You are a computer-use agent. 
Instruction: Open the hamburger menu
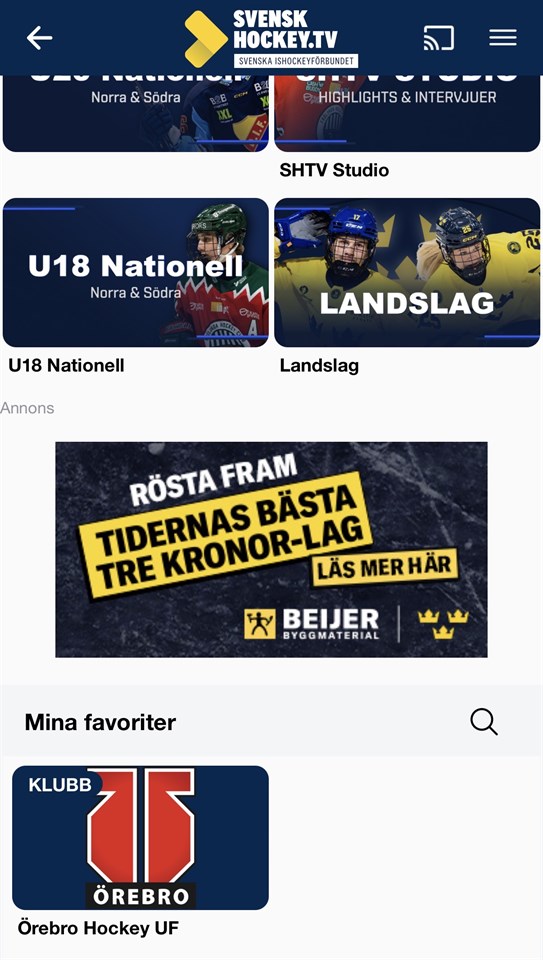[503, 38]
